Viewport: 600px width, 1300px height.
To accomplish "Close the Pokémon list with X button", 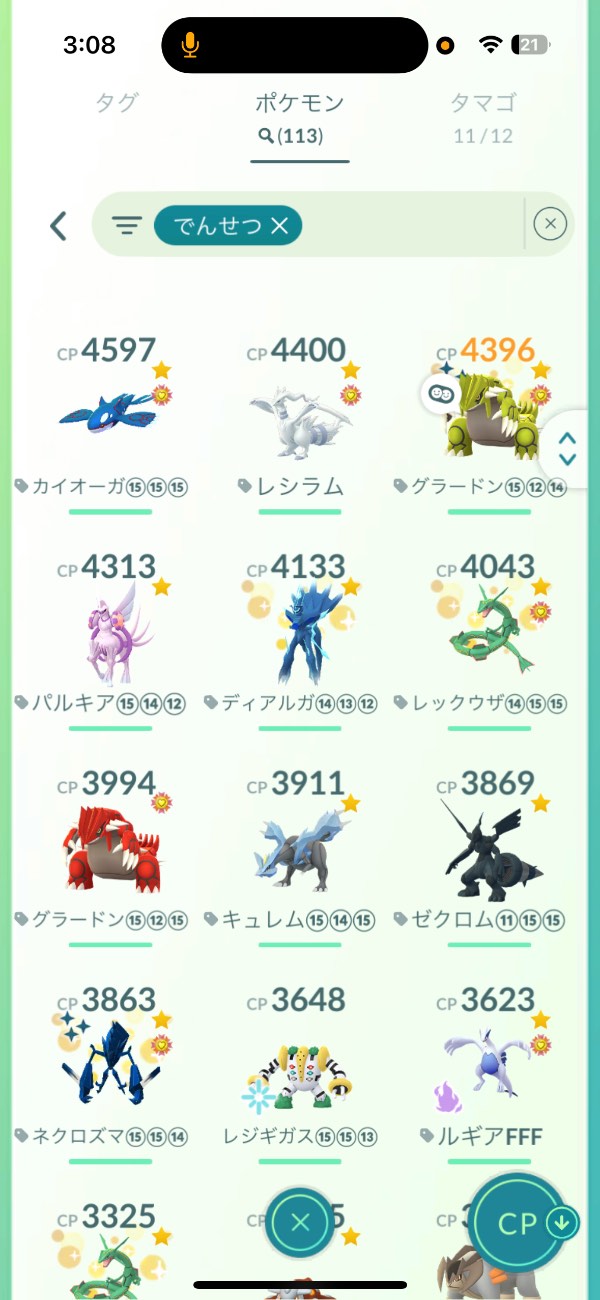I will click(x=300, y=1222).
